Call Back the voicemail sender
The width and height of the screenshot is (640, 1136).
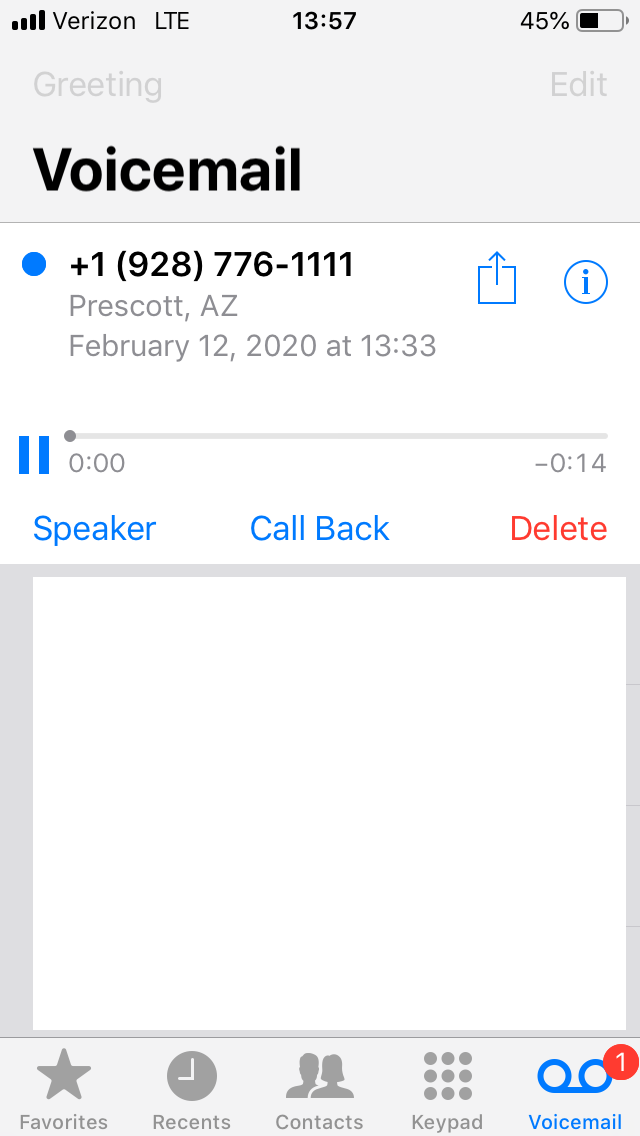(320, 528)
